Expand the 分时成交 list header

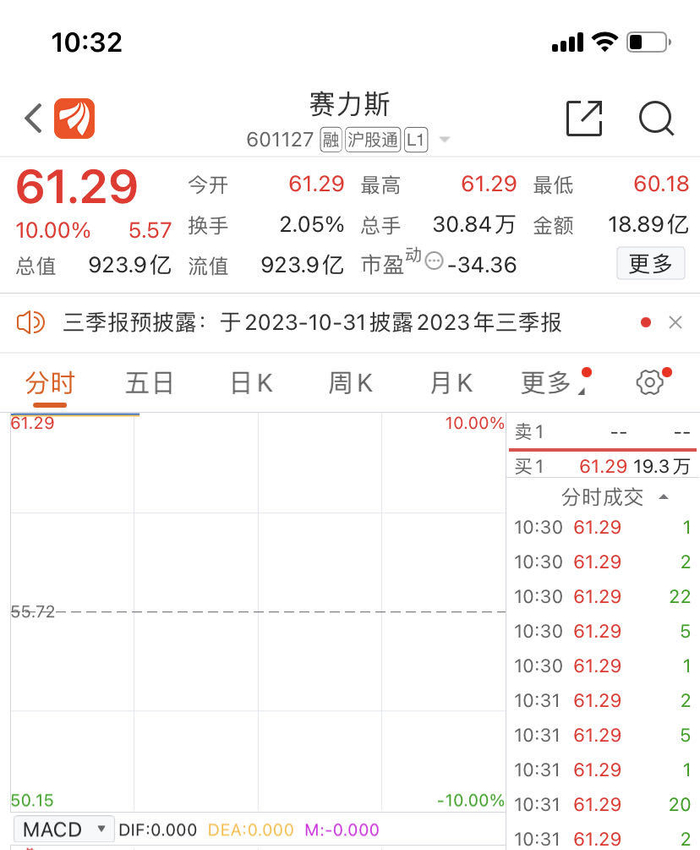click(x=614, y=497)
